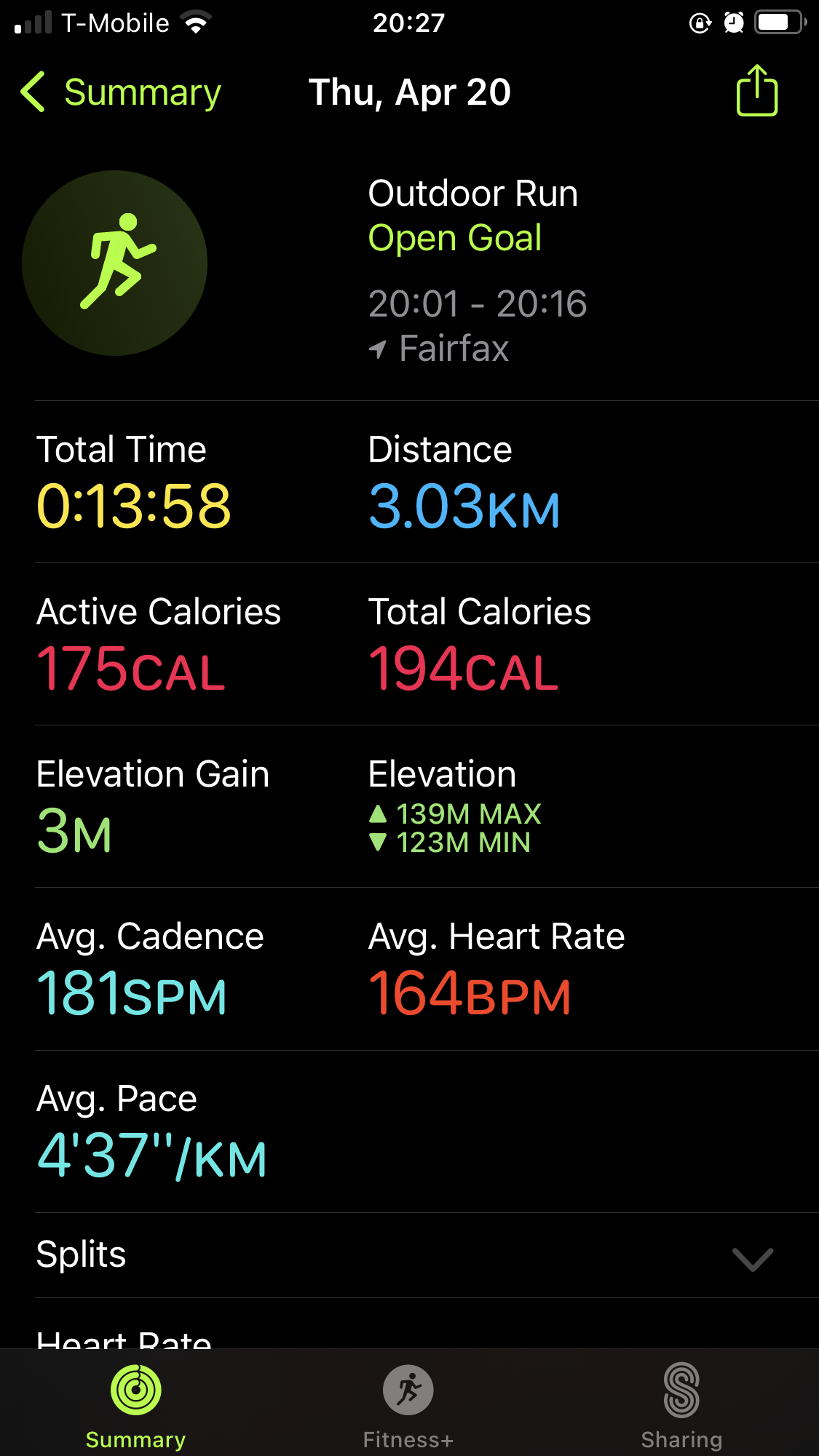The height and width of the screenshot is (1456, 819).
Task: Go back to Summary
Action: (x=121, y=92)
